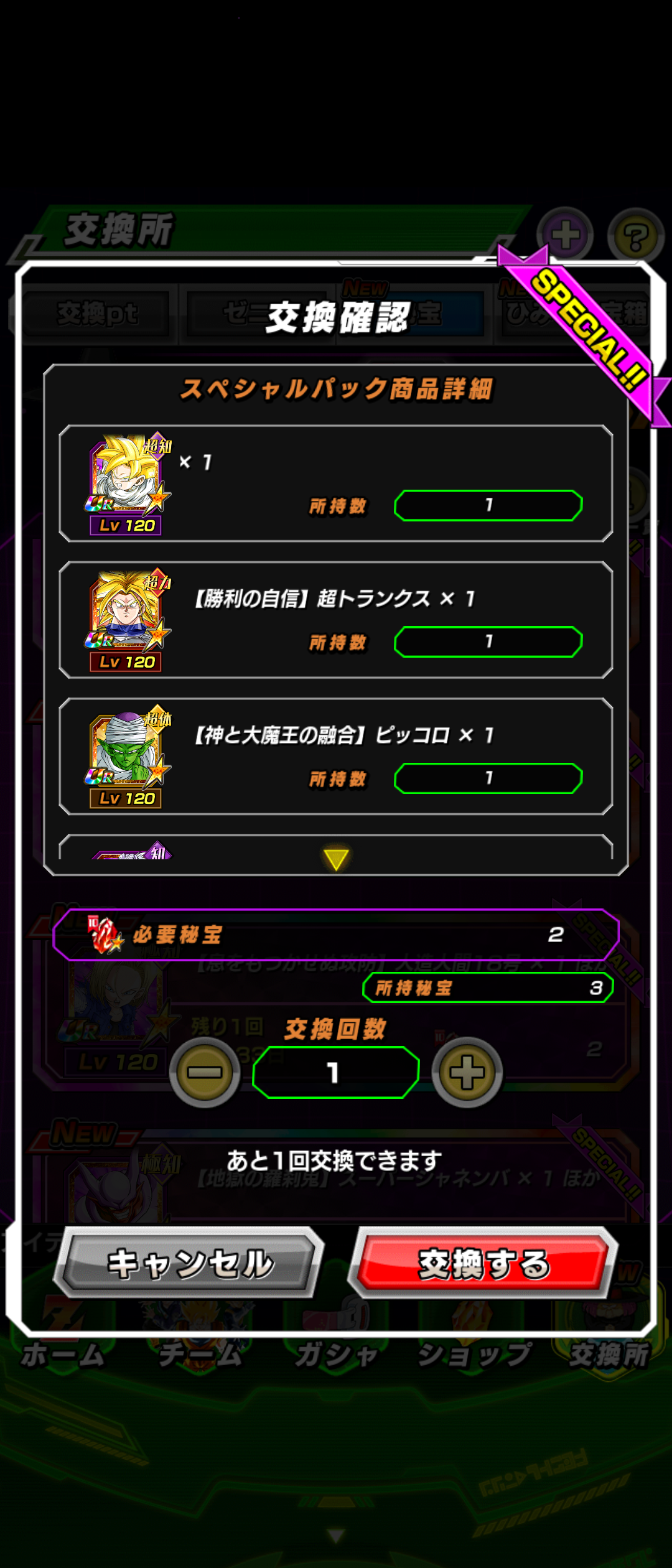Viewport: 672px width, 1568px height.
Task: Tap the yellow down arrow in the item list
Action: 336,859
